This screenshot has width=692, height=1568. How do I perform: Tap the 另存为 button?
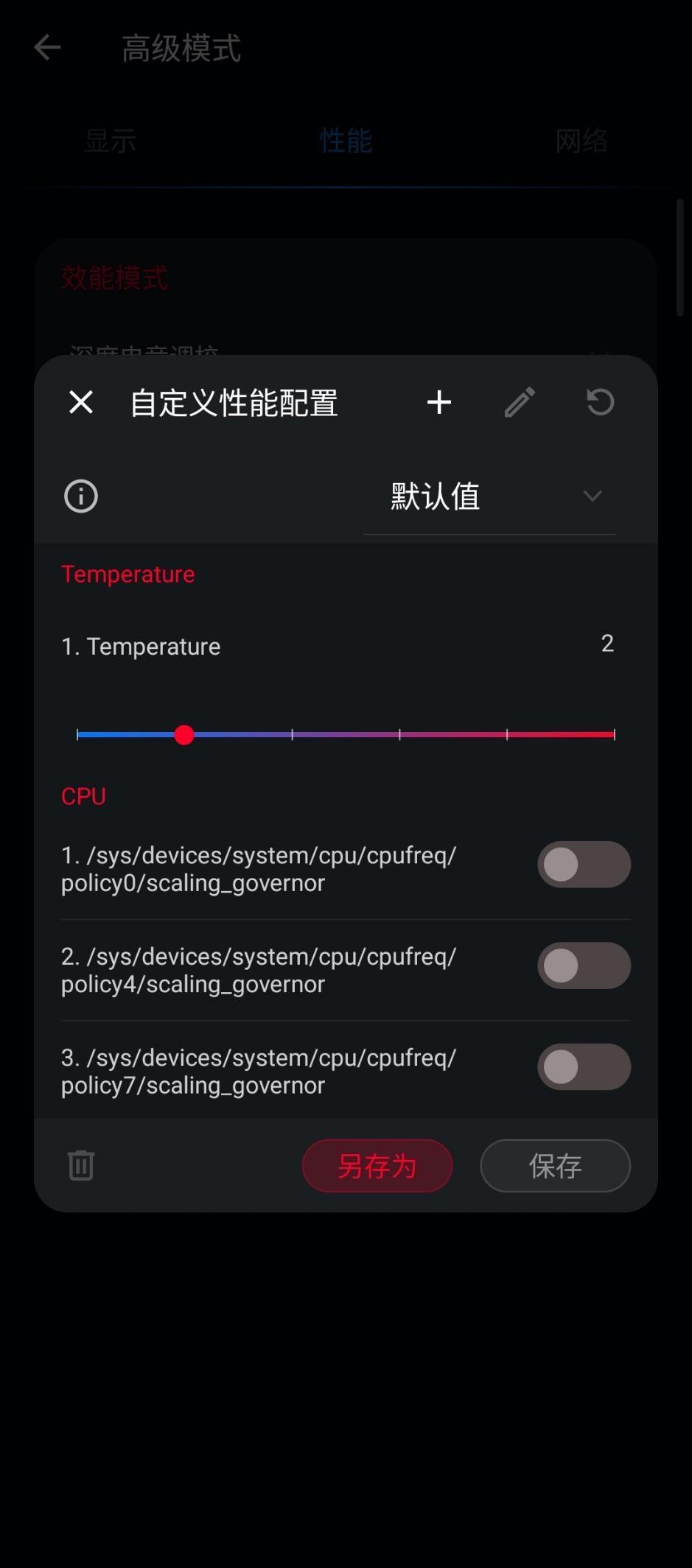(377, 1165)
